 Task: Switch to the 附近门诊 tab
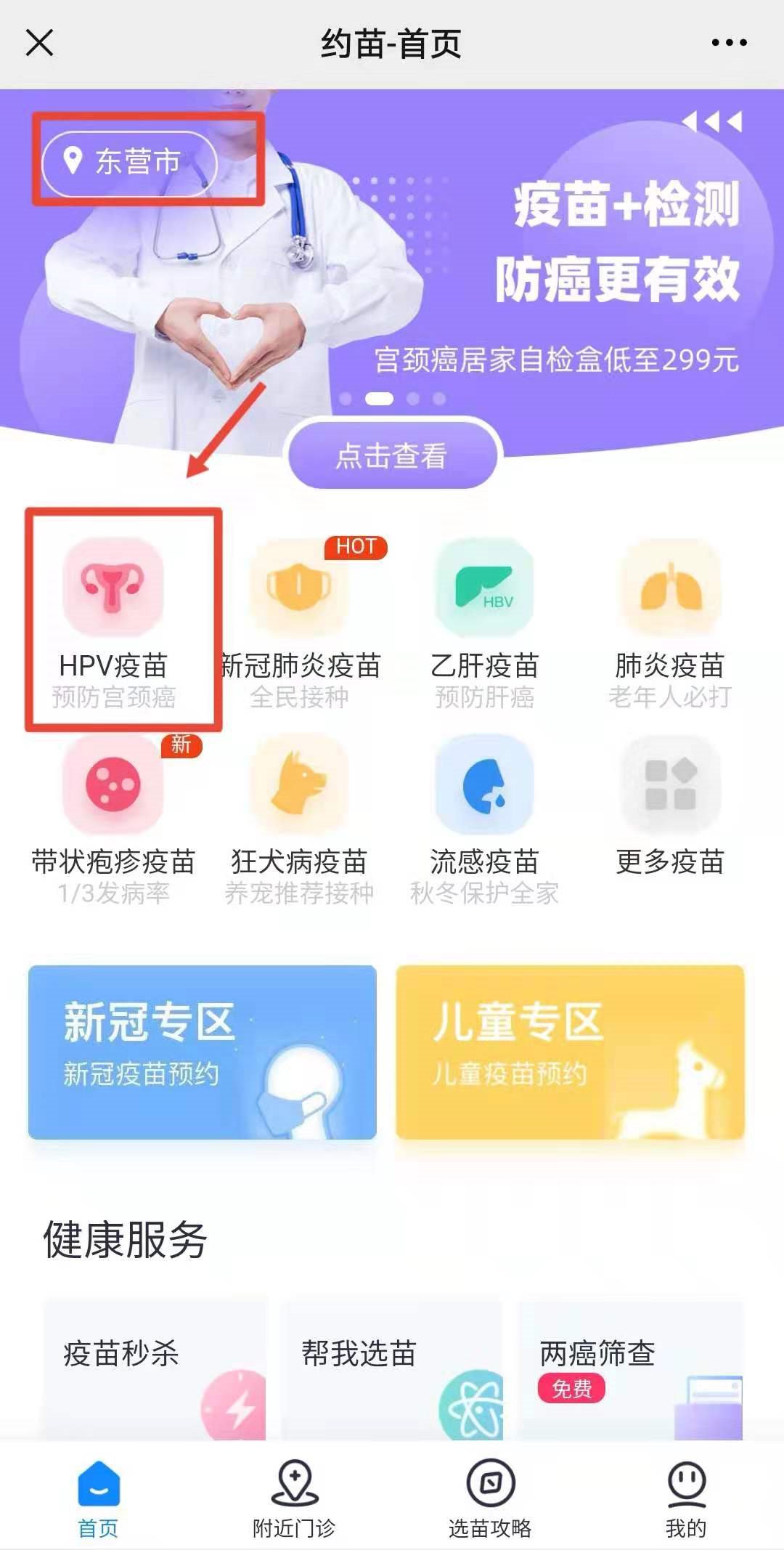[x=294, y=1498]
